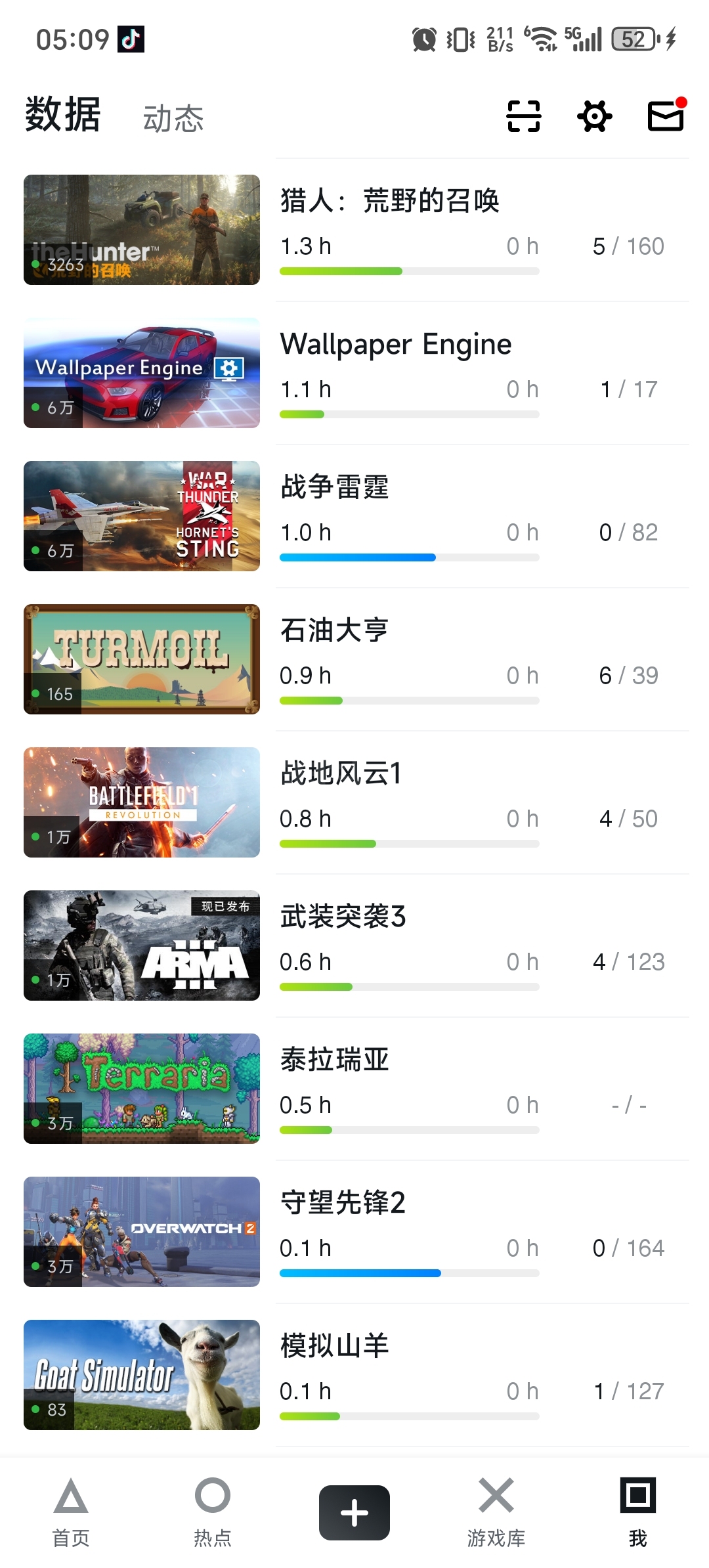
Task: Open the scan icon in the header
Action: [x=524, y=117]
